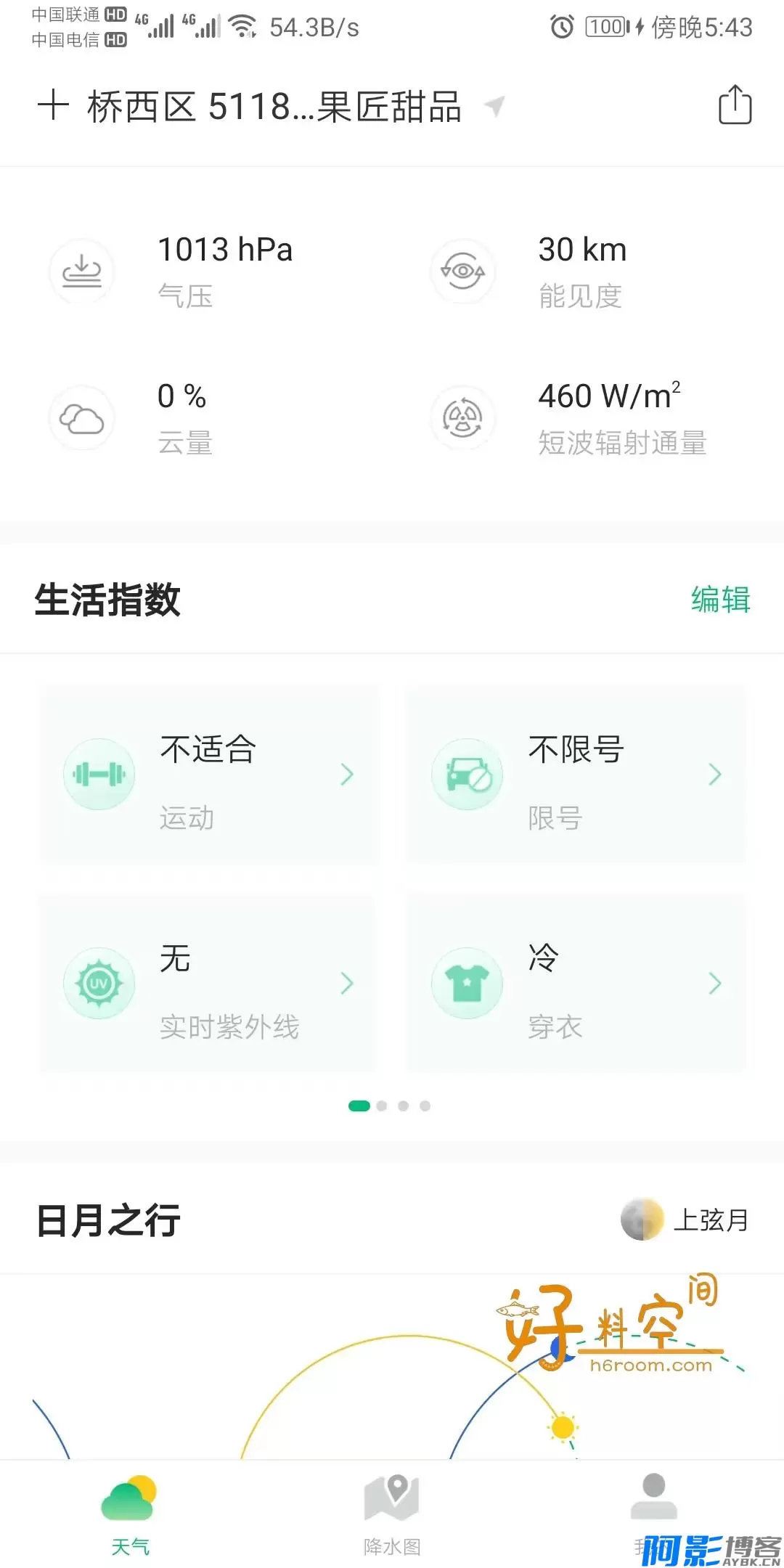Screen dimensions: 784x1568
Task: Tap the life index page indicator dots
Action: click(x=391, y=1106)
